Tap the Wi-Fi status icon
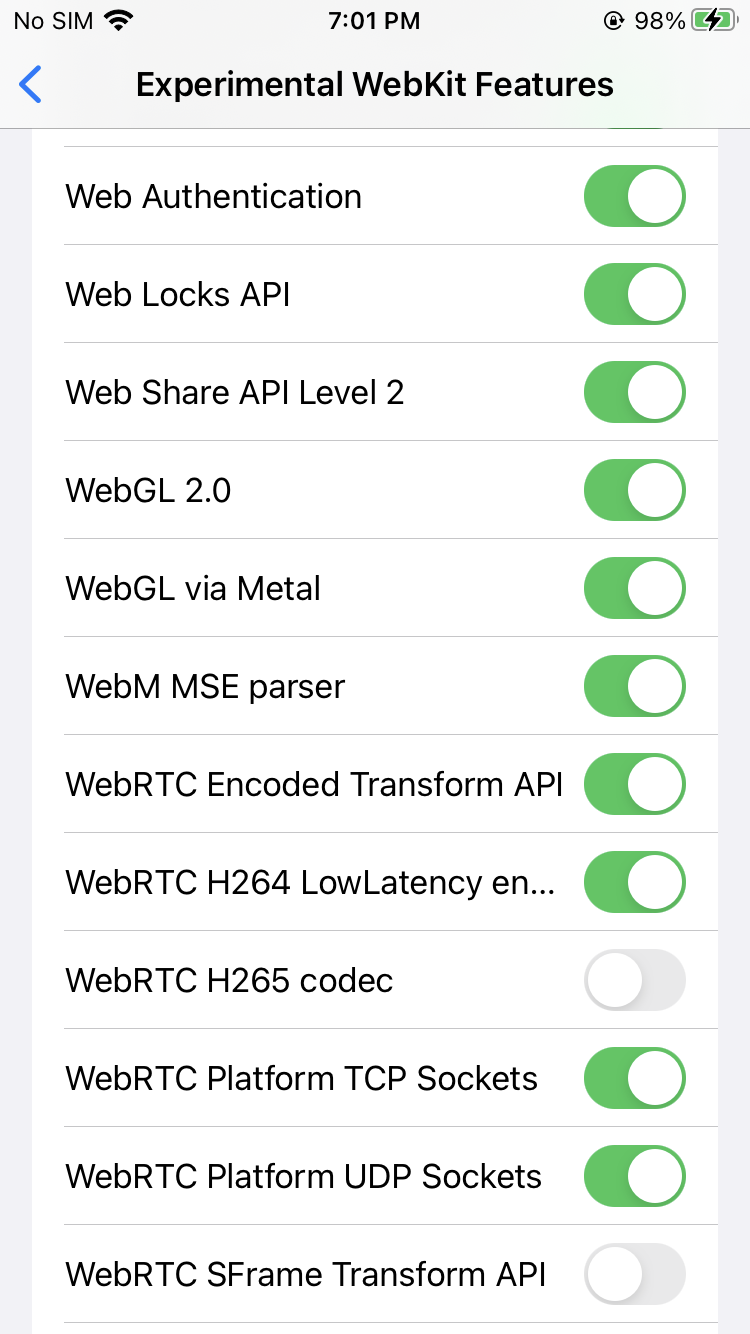The image size is (750, 1334). tap(120, 19)
